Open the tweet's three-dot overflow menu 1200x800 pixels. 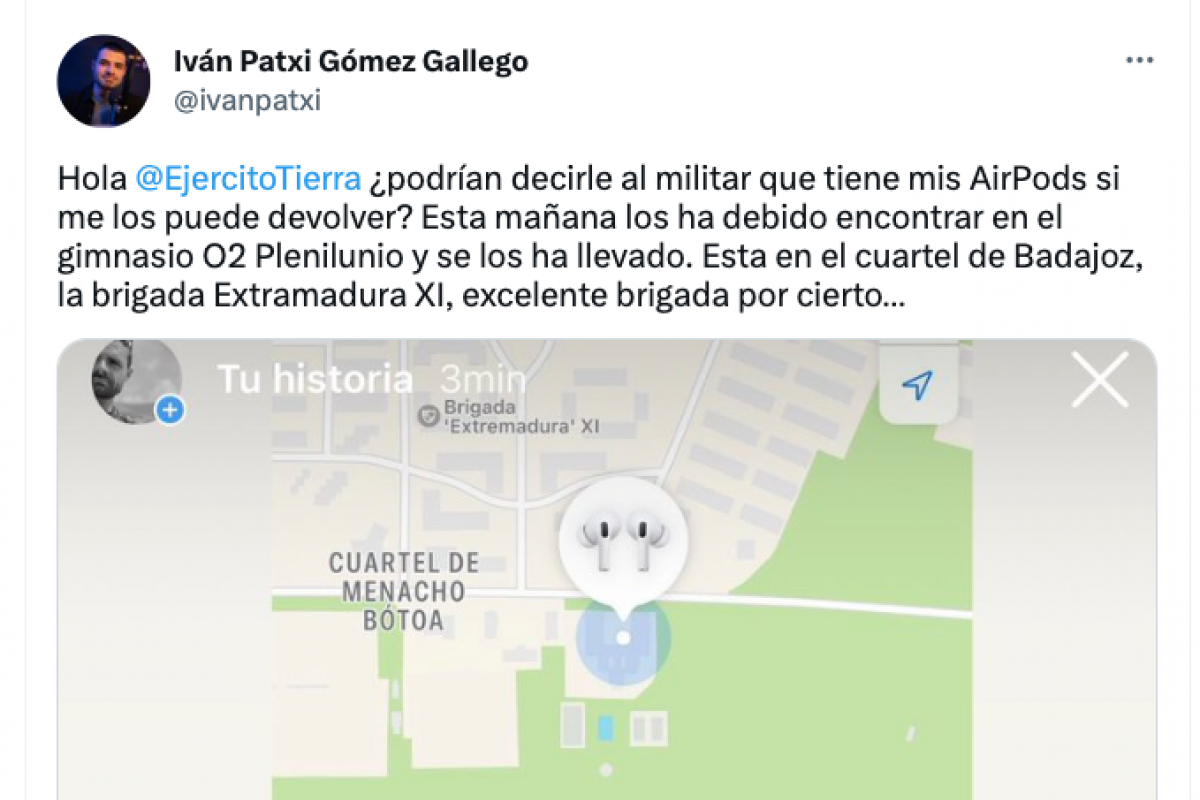(x=1139, y=61)
